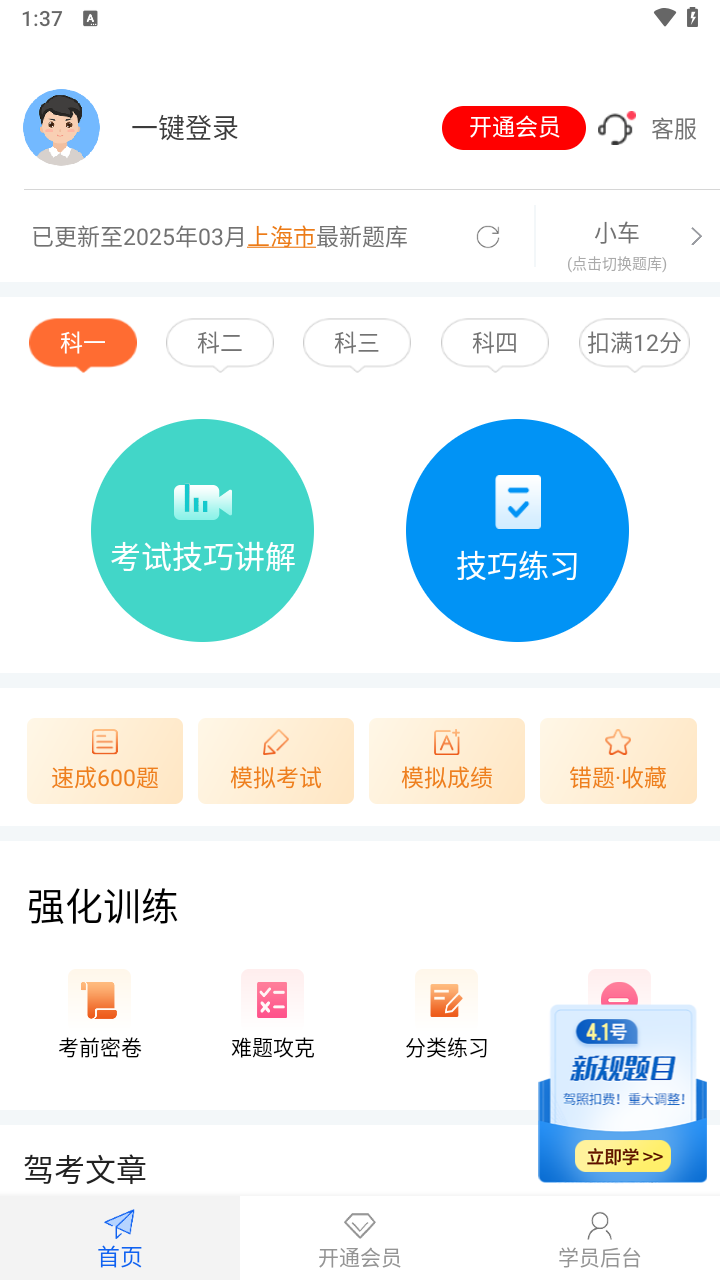Launch 模拟考试 mock exam
Image resolution: width=720 pixels, height=1280 pixels.
click(x=275, y=760)
